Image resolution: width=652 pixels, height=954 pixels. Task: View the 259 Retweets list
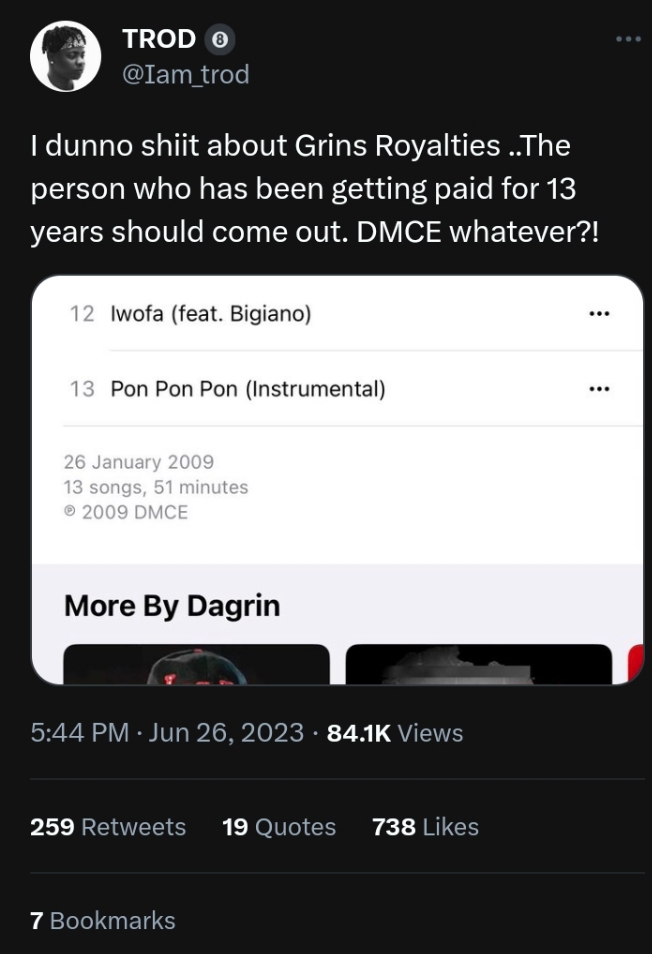tap(108, 827)
